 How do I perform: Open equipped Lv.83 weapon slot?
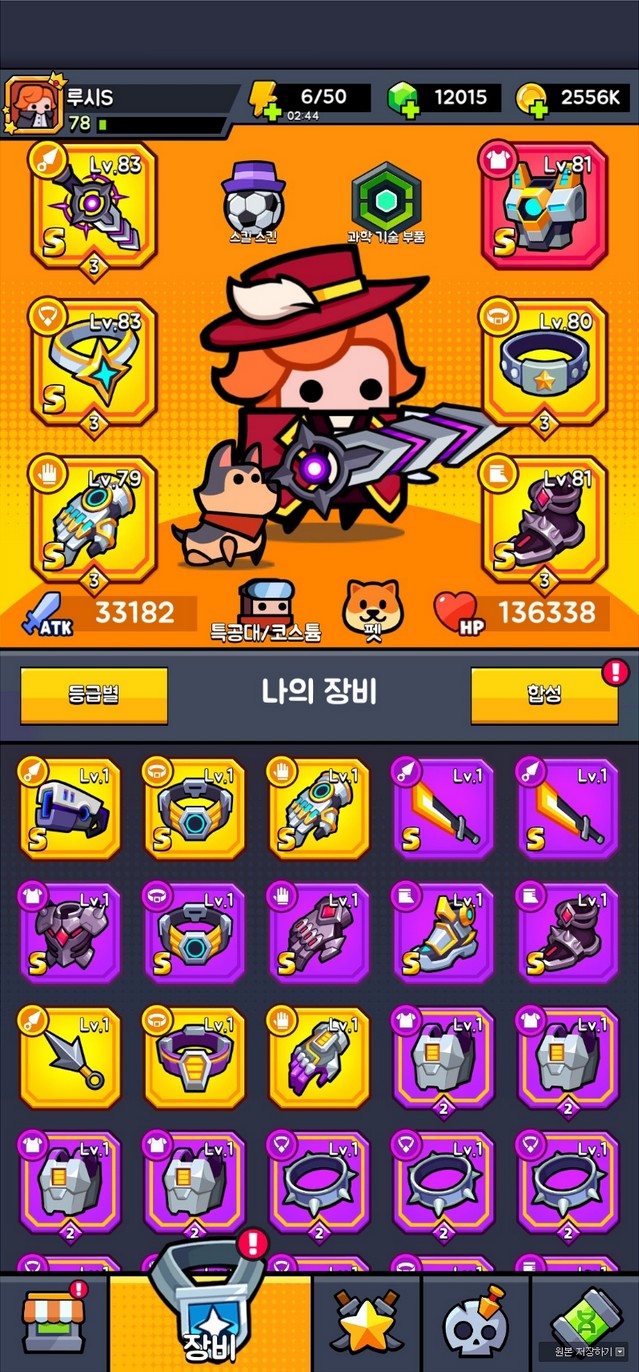click(x=94, y=206)
